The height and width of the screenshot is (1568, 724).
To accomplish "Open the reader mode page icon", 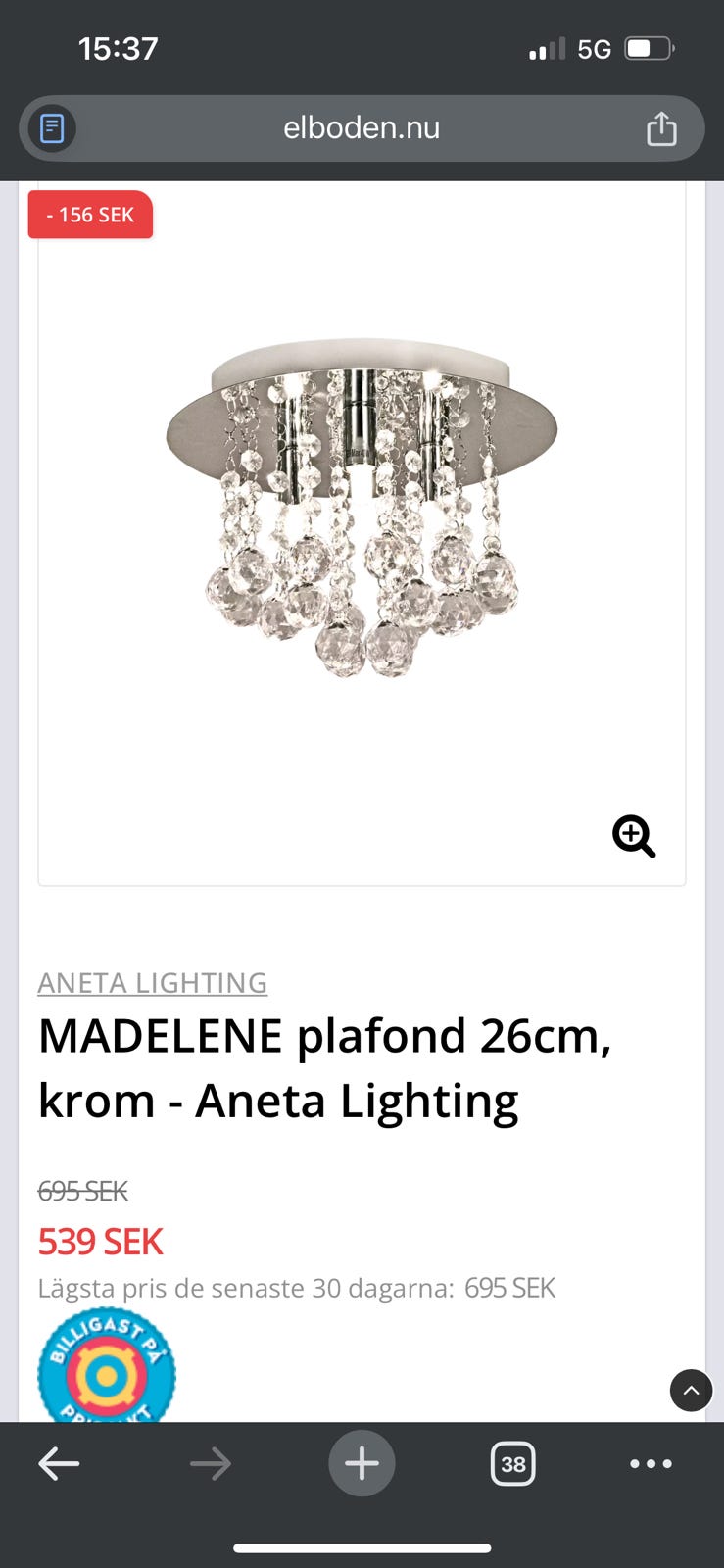I will [x=53, y=128].
